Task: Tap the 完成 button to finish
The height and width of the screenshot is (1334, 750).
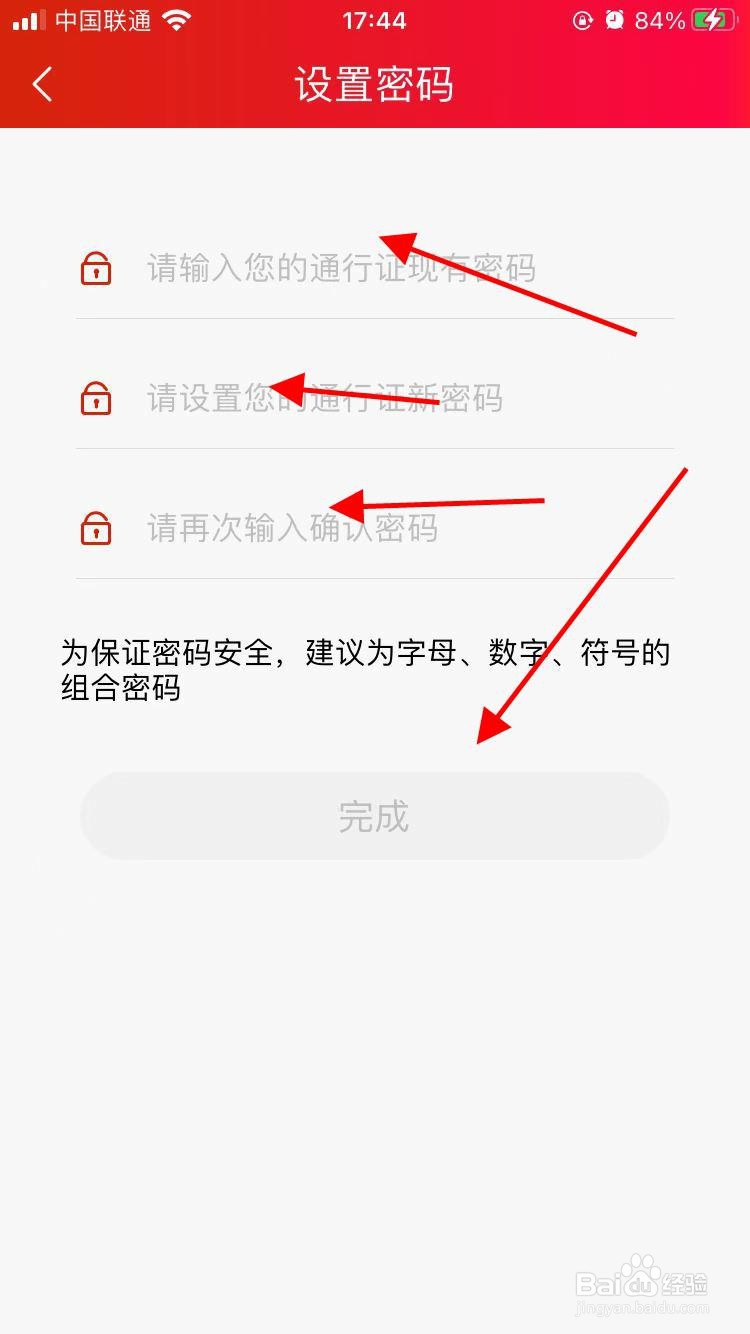Action: (x=375, y=816)
